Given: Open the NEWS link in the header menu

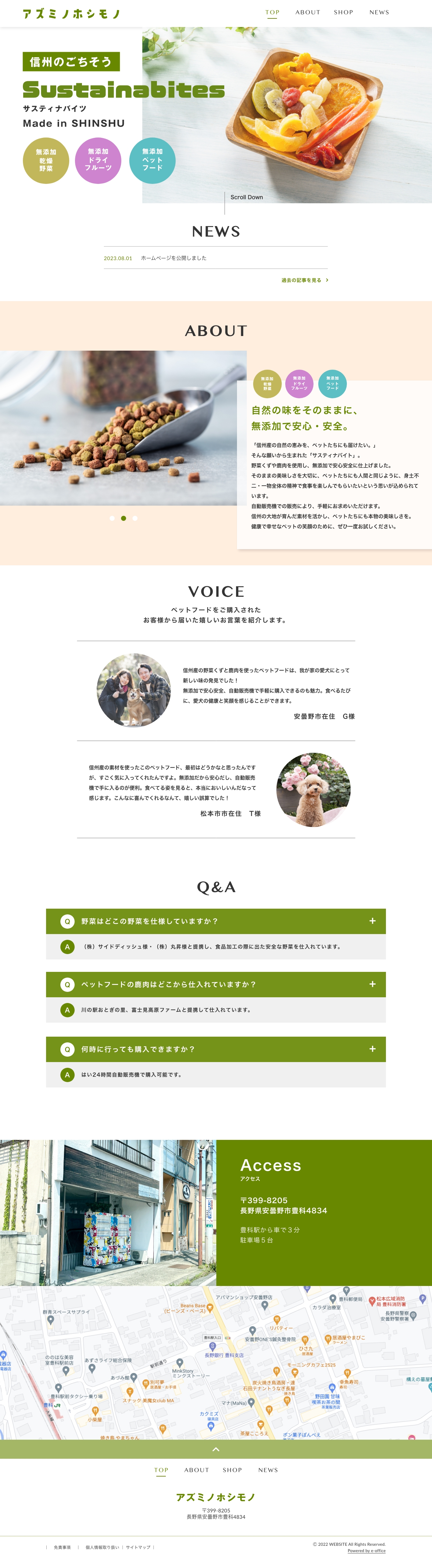Looking at the screenshot, I should coord(378,12).
